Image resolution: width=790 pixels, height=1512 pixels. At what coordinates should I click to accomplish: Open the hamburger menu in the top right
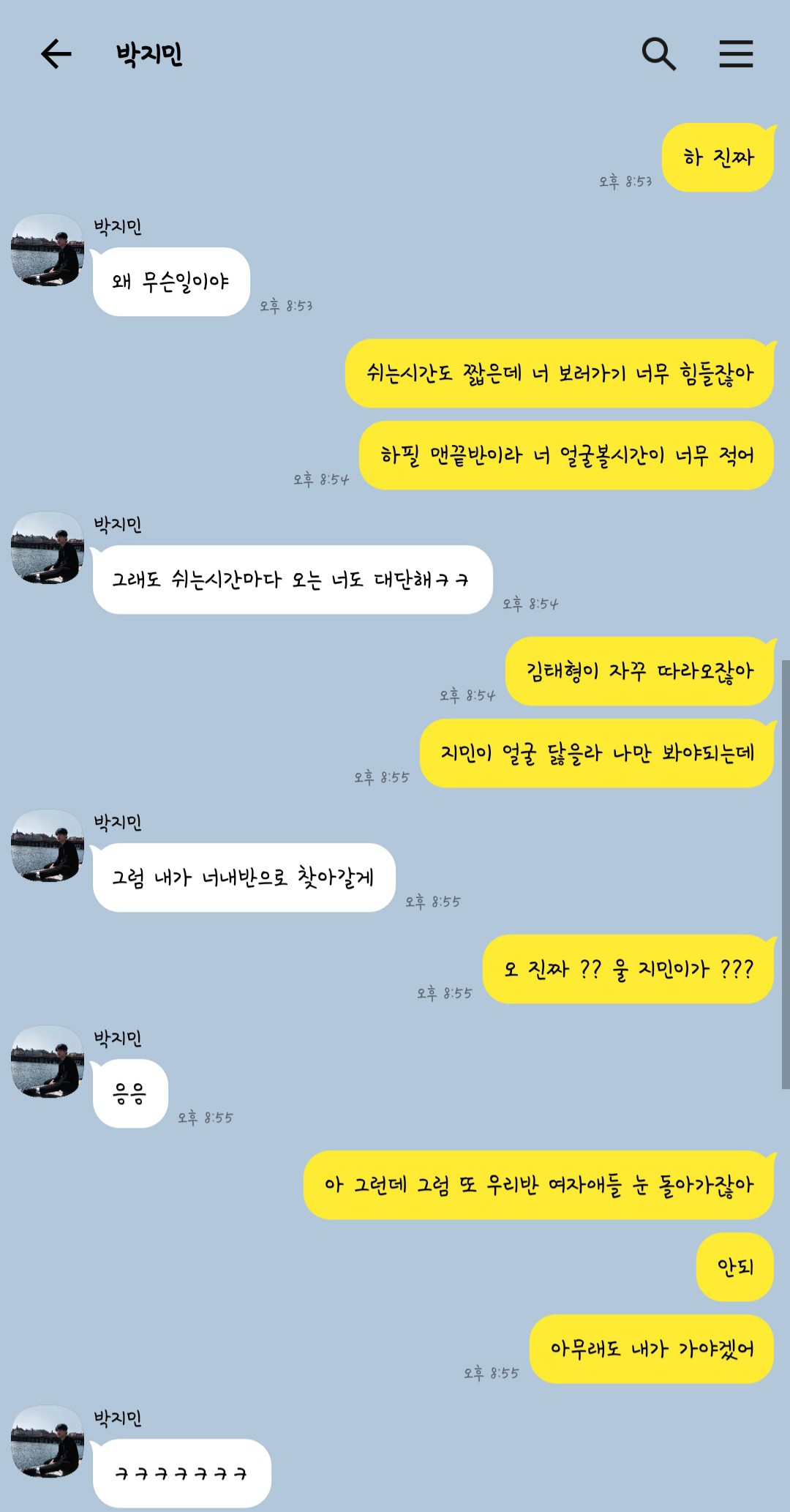[736, 53]
